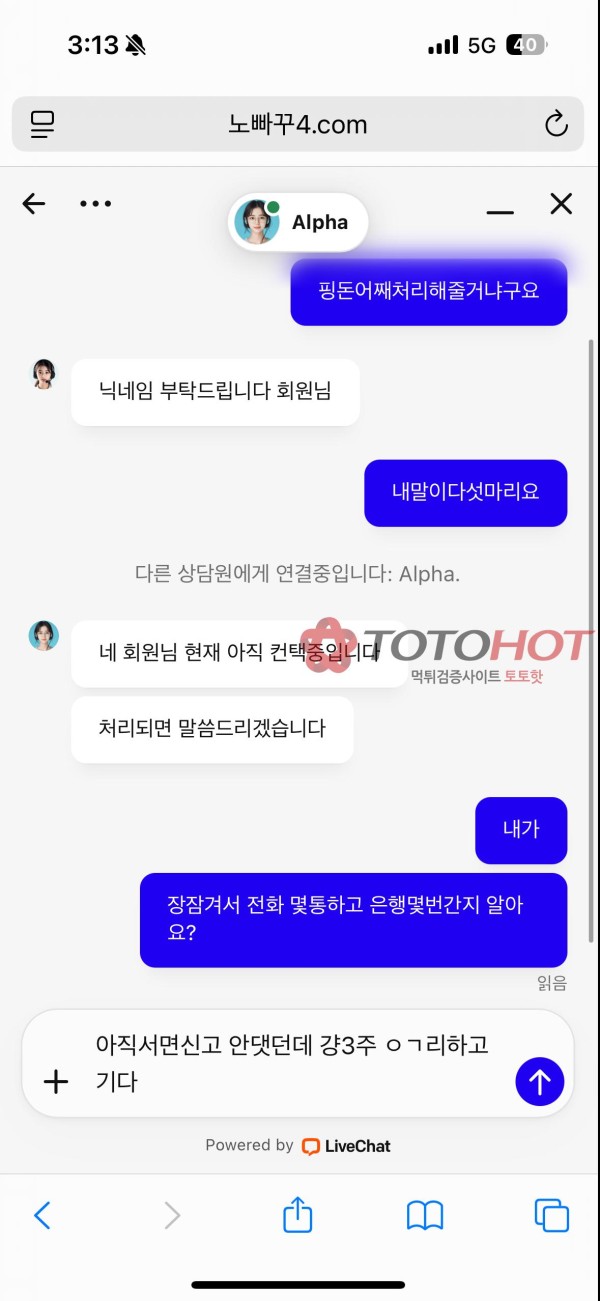
Task: Attach a file with the plus icon
Action: (57, 1081)
